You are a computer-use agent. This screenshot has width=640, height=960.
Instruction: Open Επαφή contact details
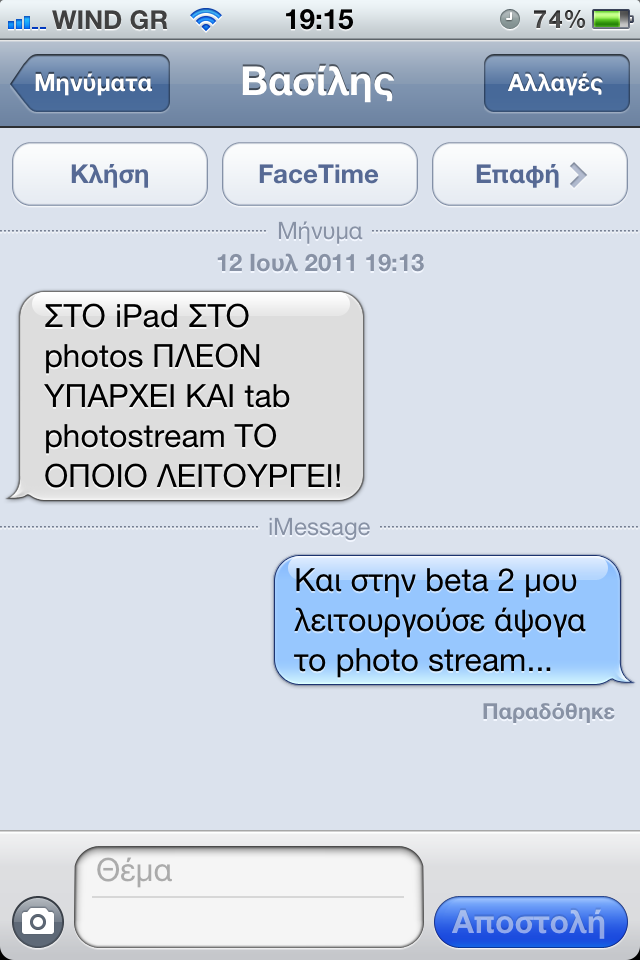click(529, 175)
